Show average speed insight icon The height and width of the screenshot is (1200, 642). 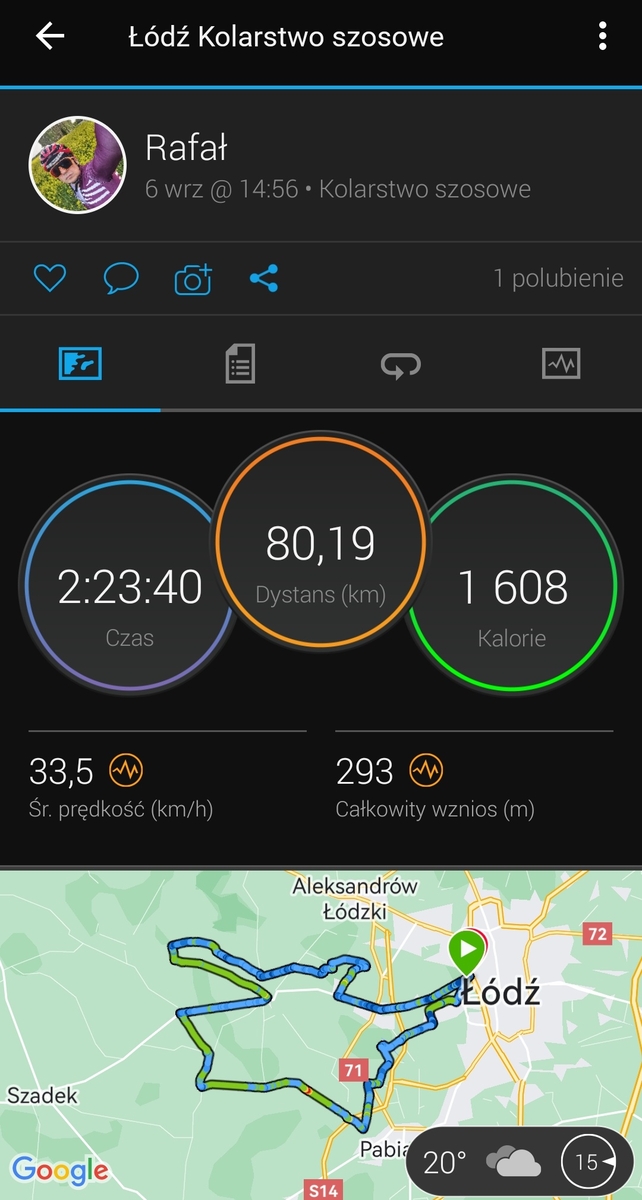tap(126, 771)
